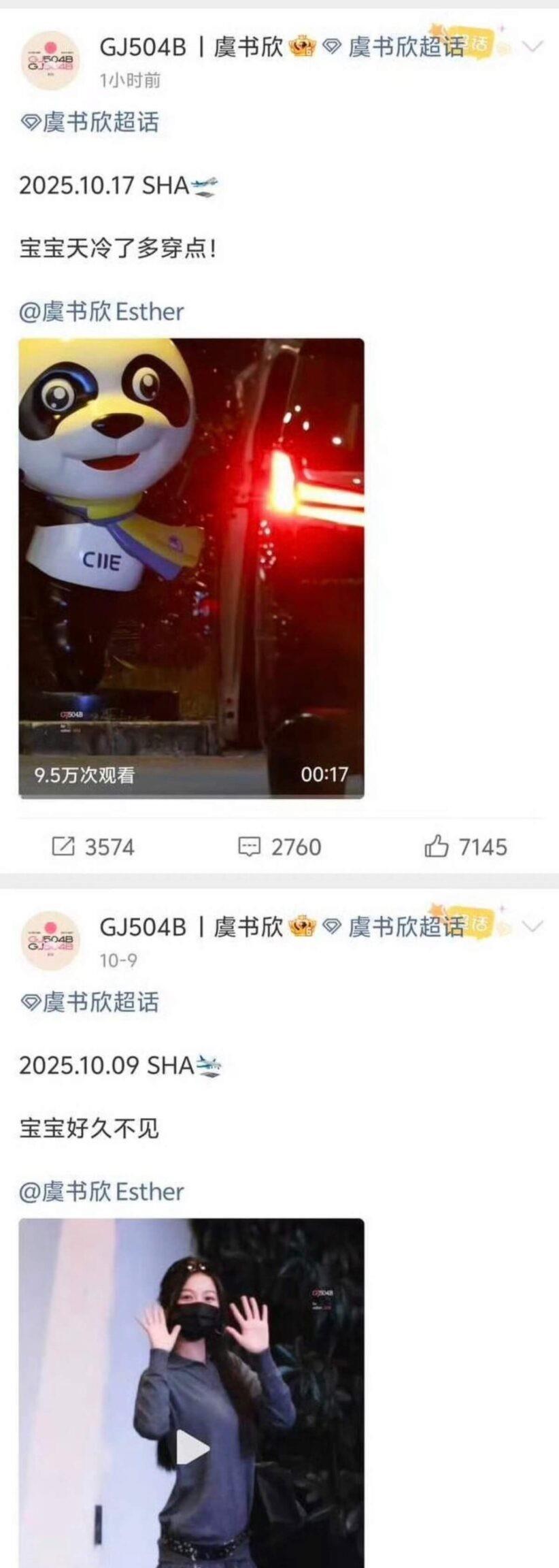
Task: Open @虞书欣Esther mention in the 2025.10.17 post
Action: (102, 312)
